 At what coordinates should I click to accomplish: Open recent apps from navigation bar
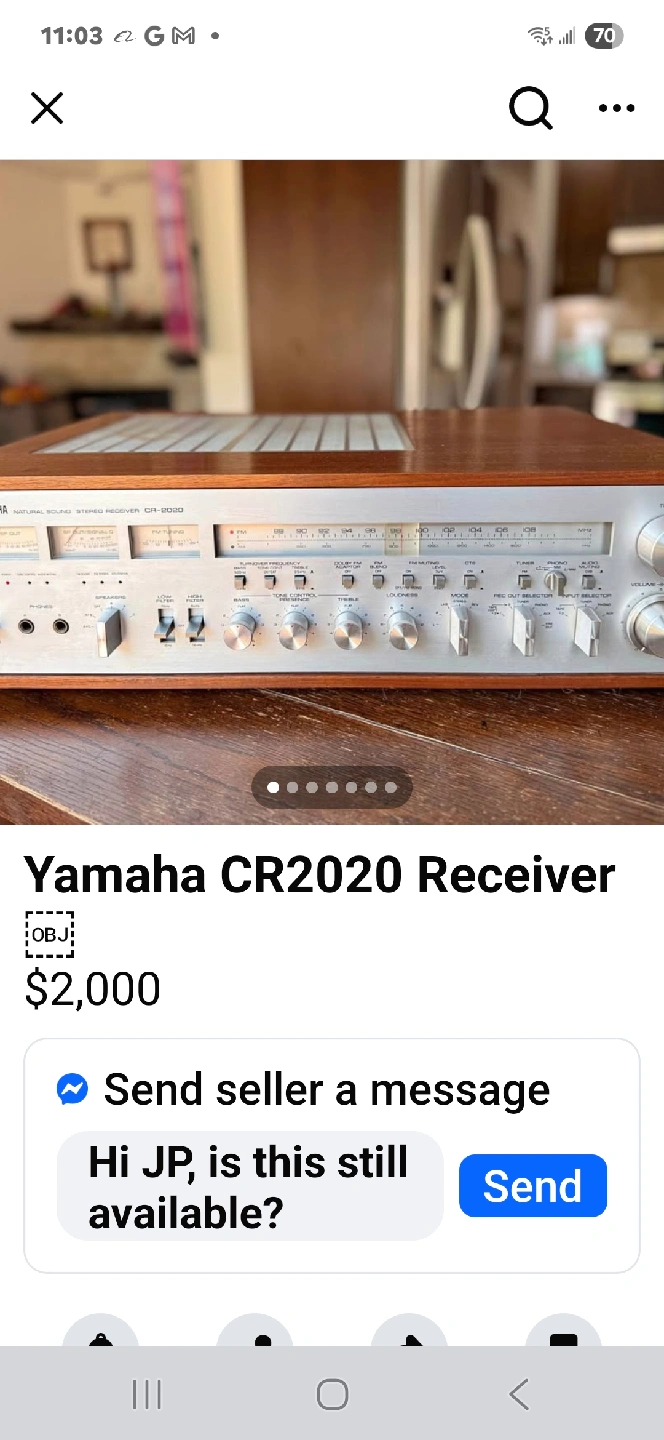point(147,1394)
